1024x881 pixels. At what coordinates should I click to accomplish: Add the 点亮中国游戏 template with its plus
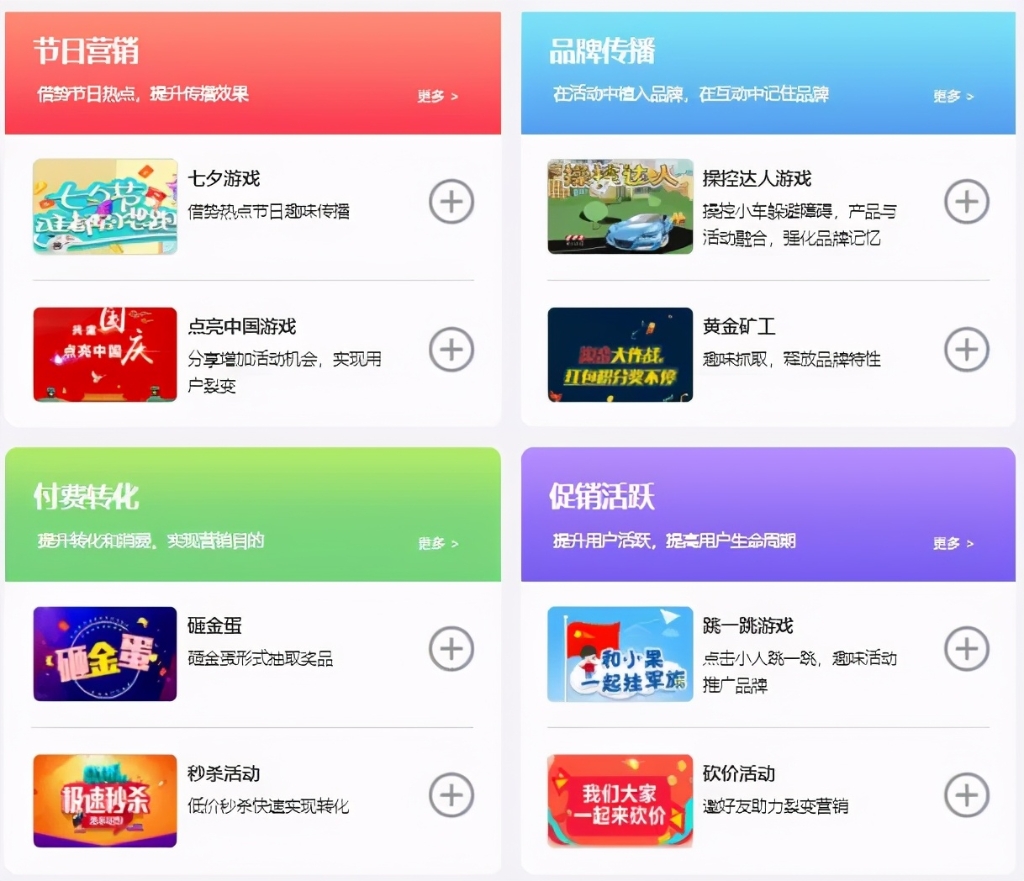(x=451, y=350)
